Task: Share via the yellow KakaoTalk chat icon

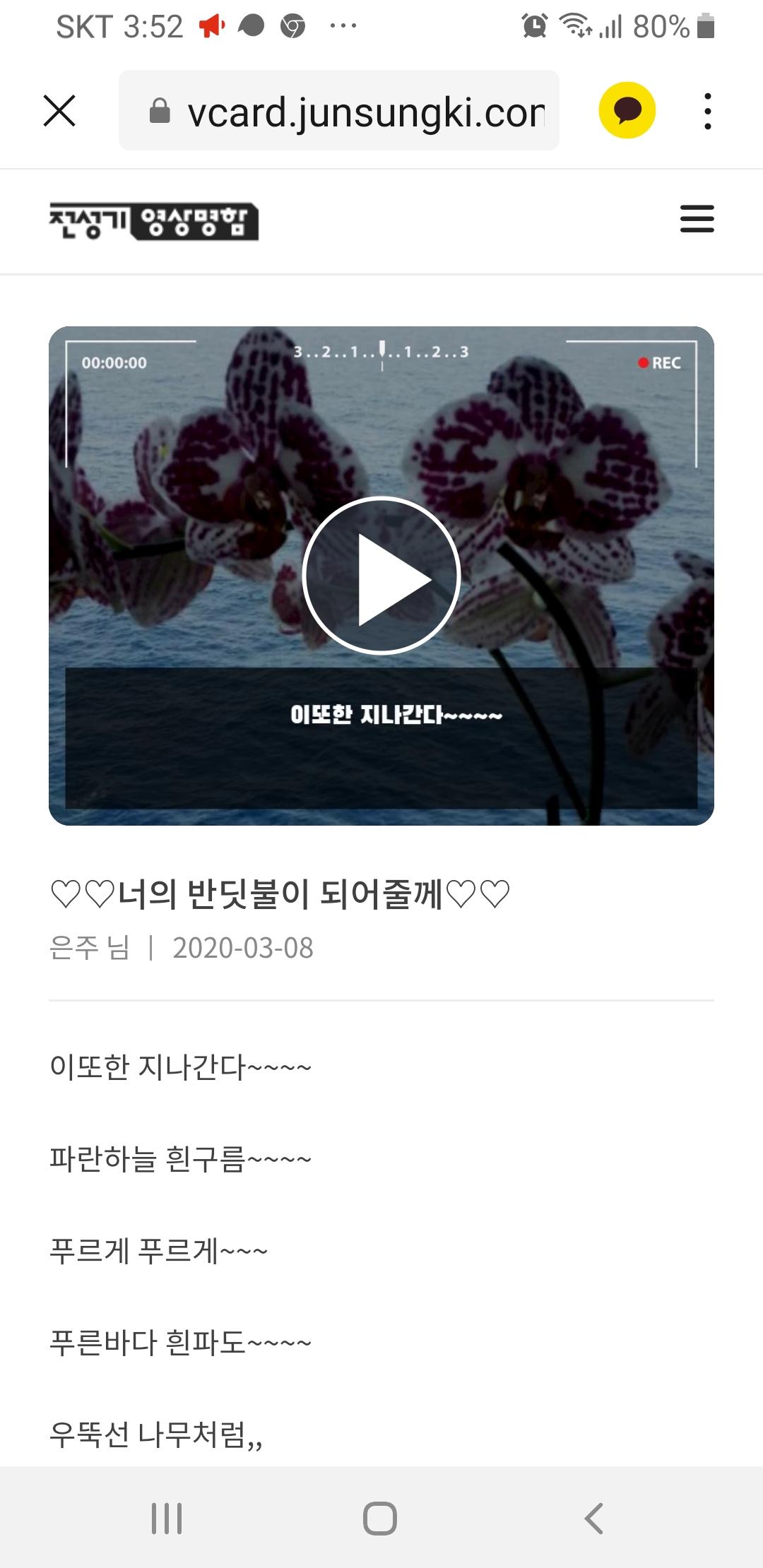Action: click(x=627, y=111)
